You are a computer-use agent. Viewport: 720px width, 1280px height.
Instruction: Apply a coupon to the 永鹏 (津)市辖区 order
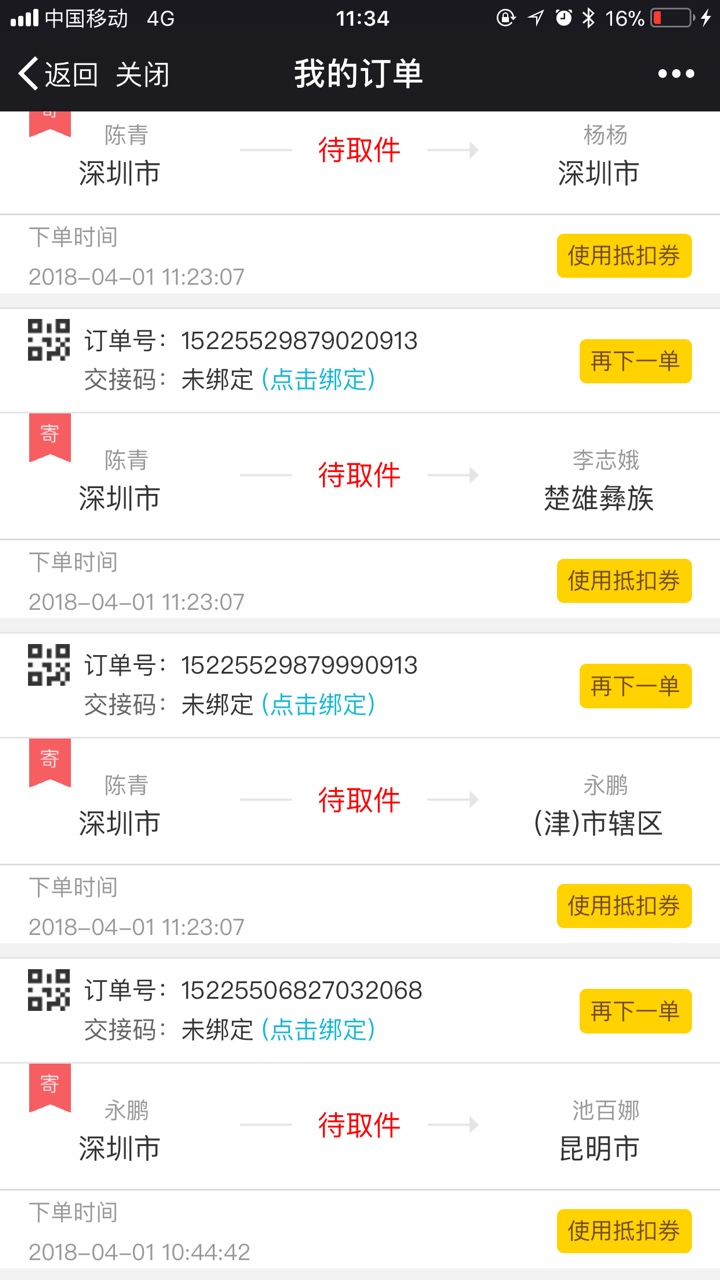[x=624, y=906]
